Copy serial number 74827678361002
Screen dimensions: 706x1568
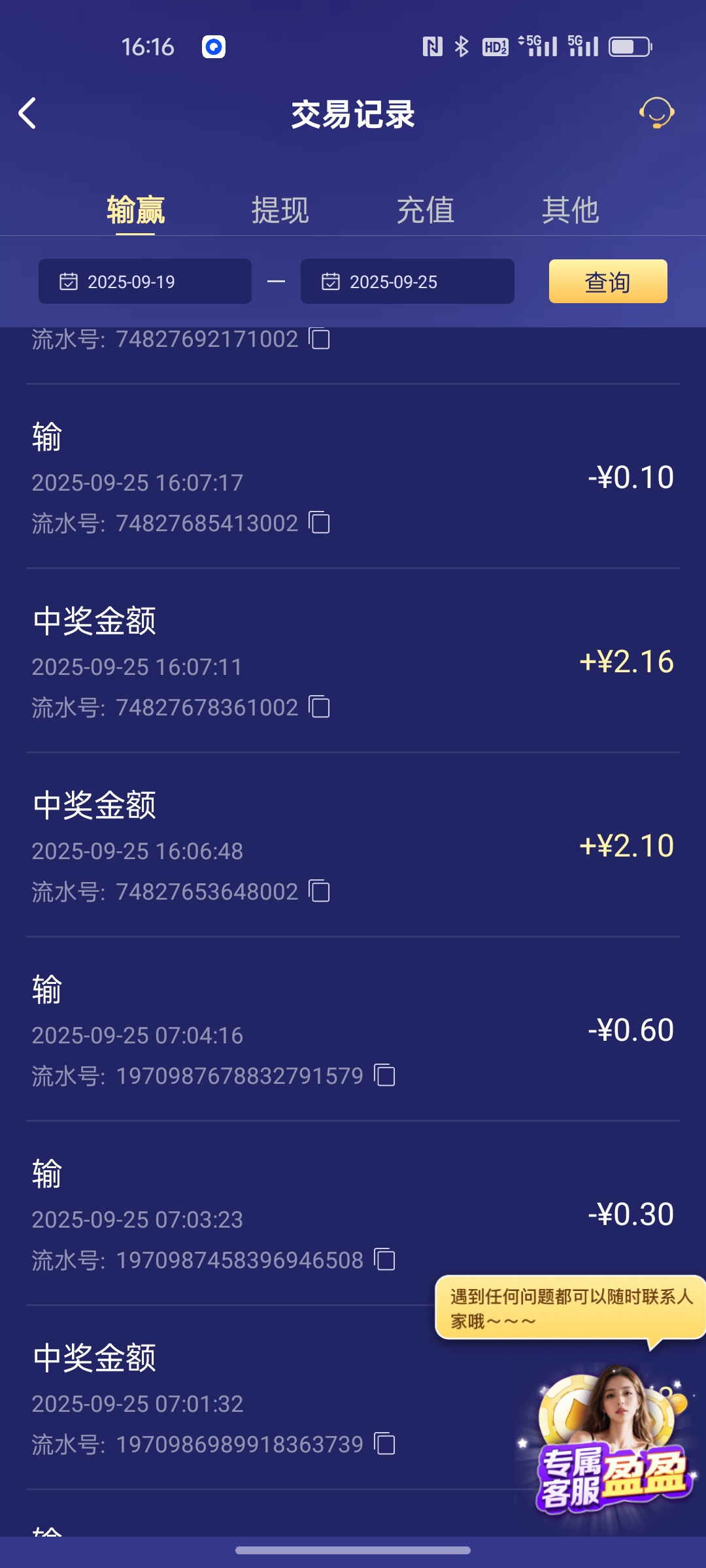[320, 708]
